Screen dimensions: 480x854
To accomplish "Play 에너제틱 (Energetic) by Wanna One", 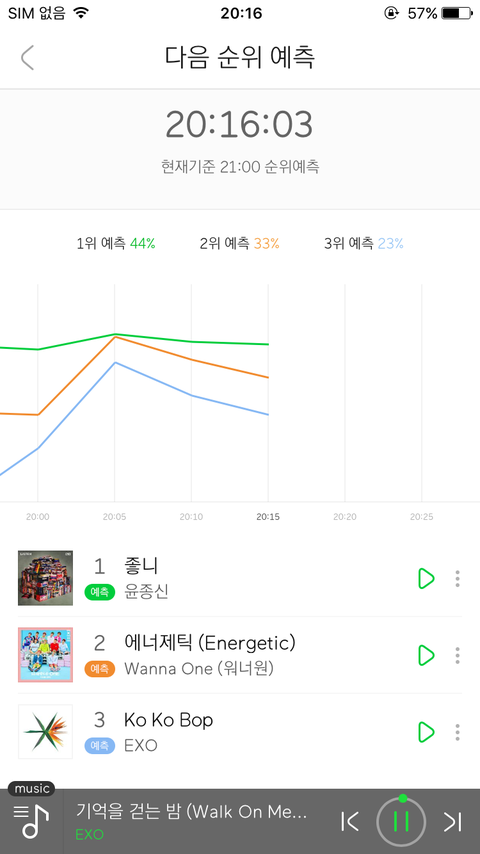I will [x=426, y=655].
